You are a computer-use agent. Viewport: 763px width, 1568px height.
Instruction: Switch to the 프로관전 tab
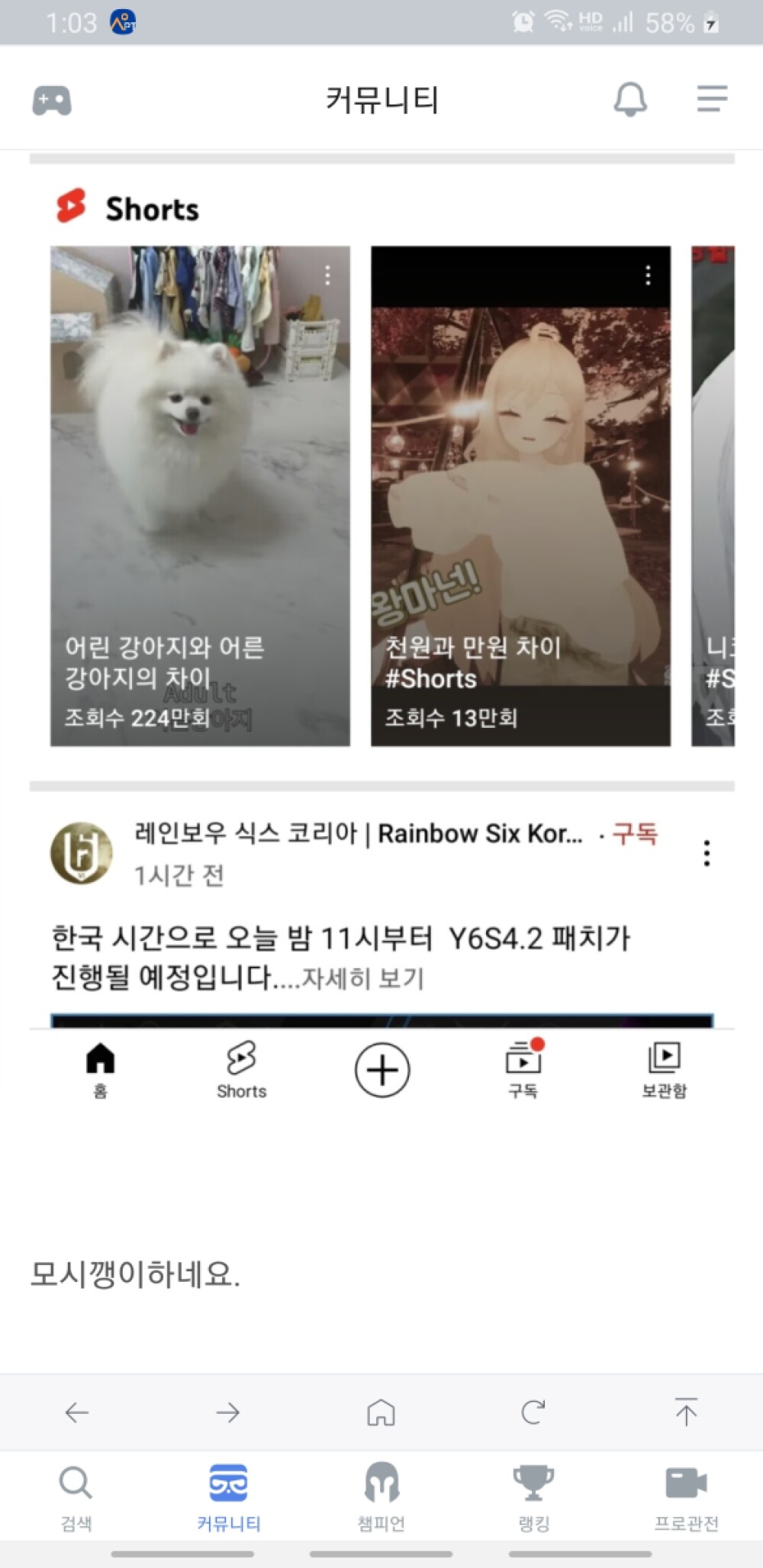[686, 1497]
